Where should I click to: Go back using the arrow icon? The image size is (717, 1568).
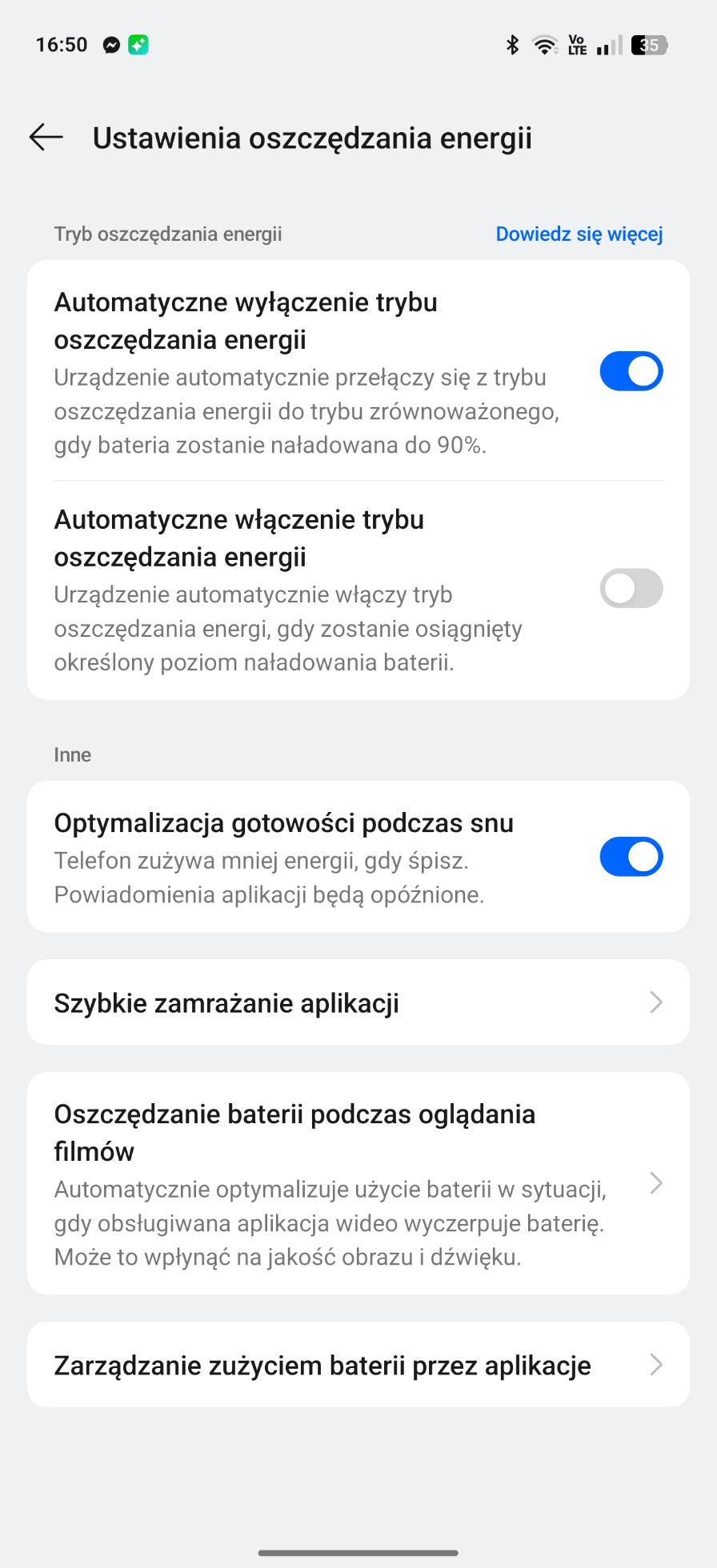46,138
